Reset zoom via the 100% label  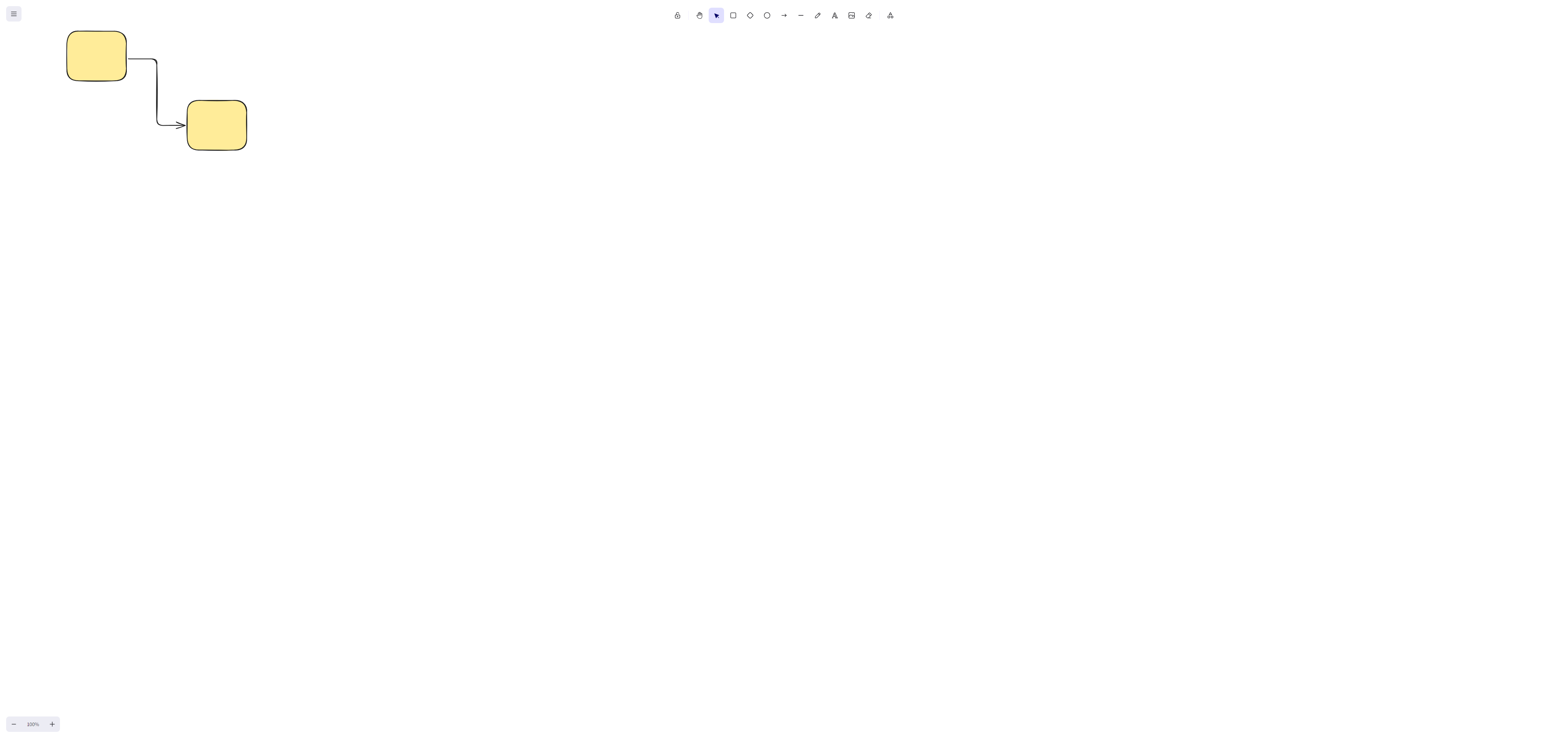33,724
